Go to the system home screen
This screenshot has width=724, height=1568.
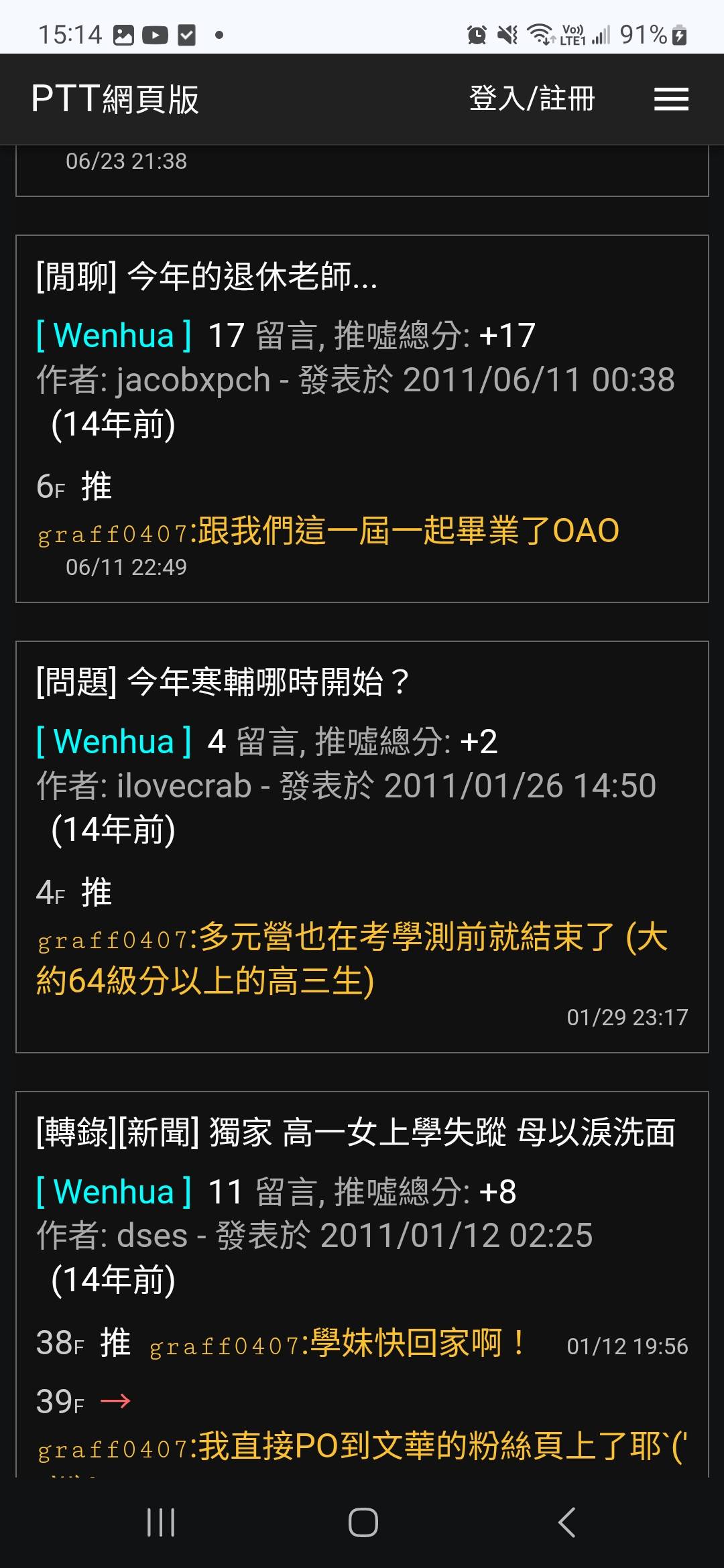click(x=363, y=1522)
